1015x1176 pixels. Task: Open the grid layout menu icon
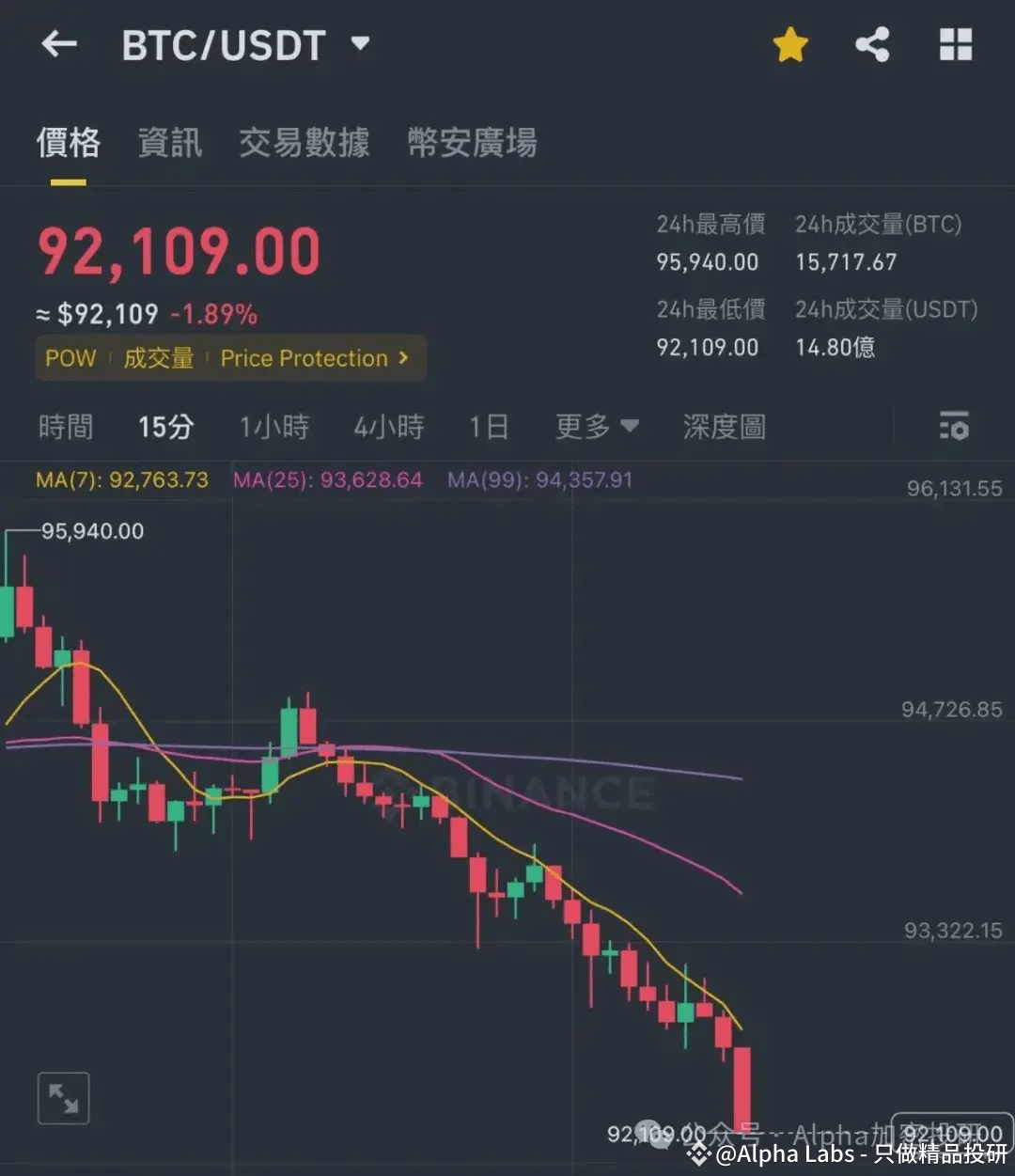point(956,44)
